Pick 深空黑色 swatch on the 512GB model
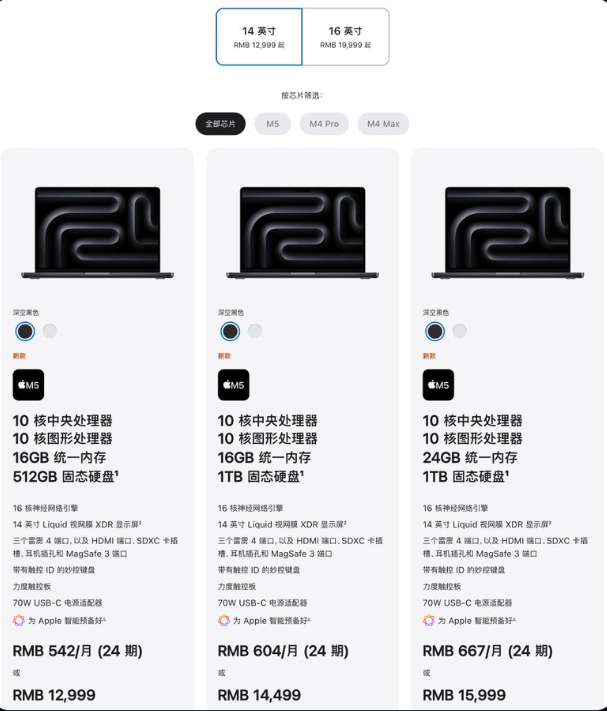This screenshot has width=607, height=711. (x=25, y=331)
